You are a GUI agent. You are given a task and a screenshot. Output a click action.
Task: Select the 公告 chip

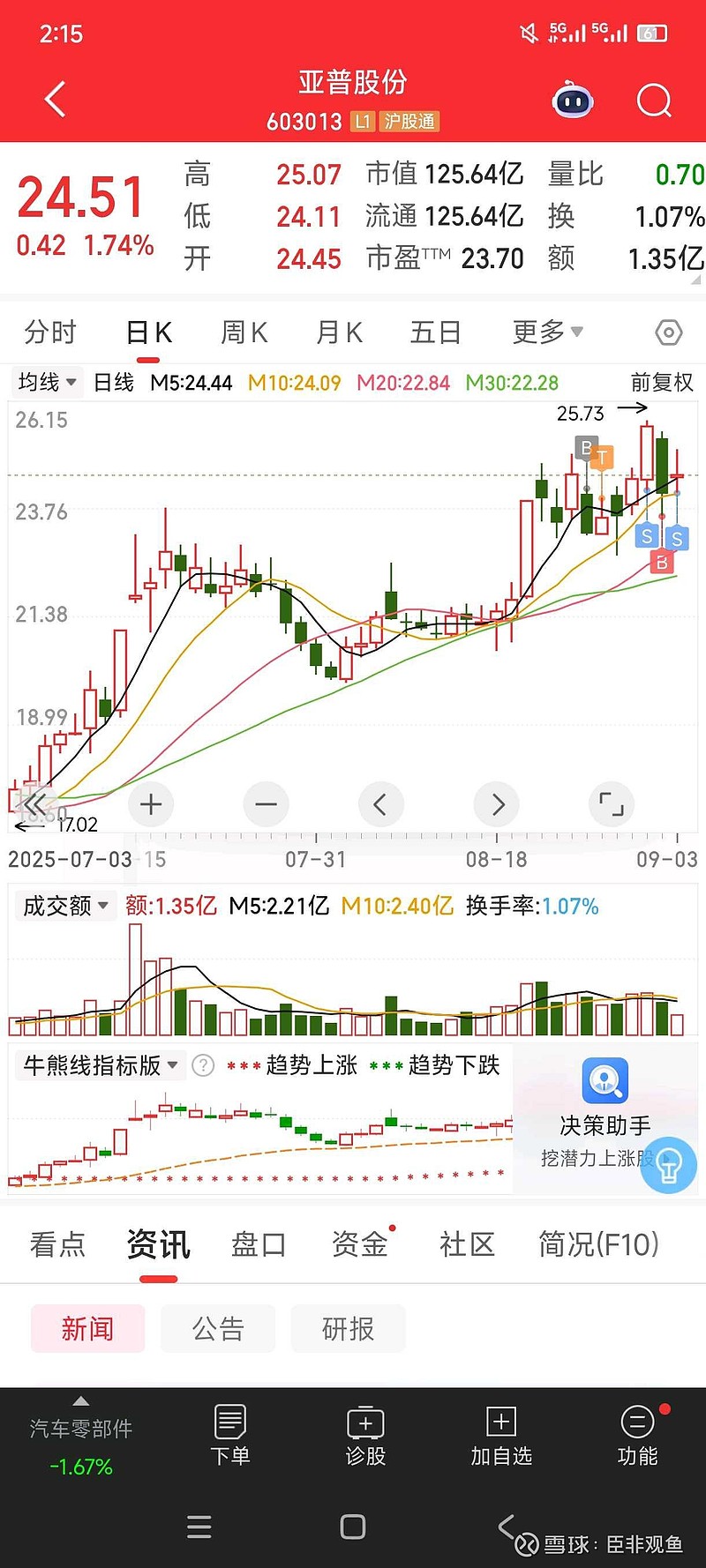point(218,1329)
